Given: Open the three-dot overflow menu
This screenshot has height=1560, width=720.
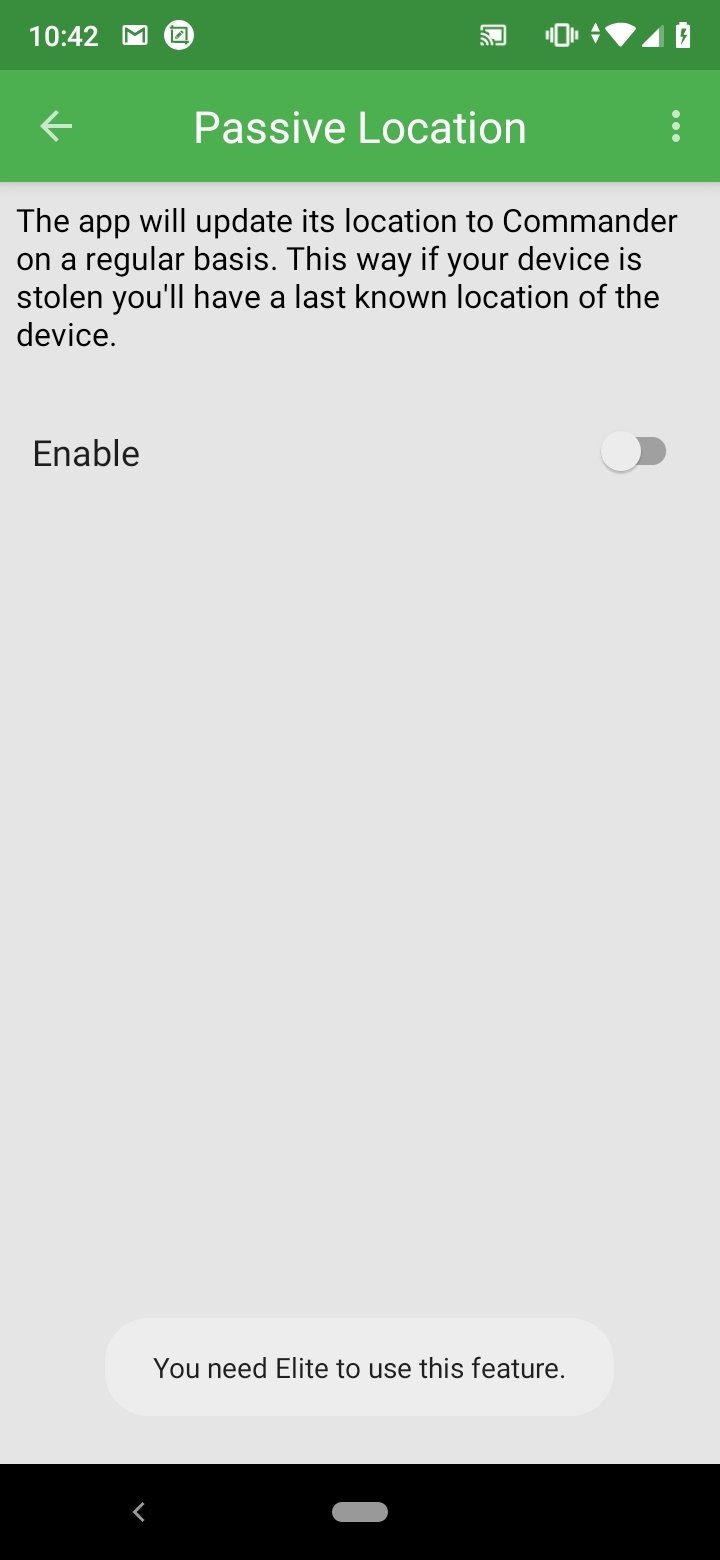Looking at the screenshot, I should pos(676,126).
